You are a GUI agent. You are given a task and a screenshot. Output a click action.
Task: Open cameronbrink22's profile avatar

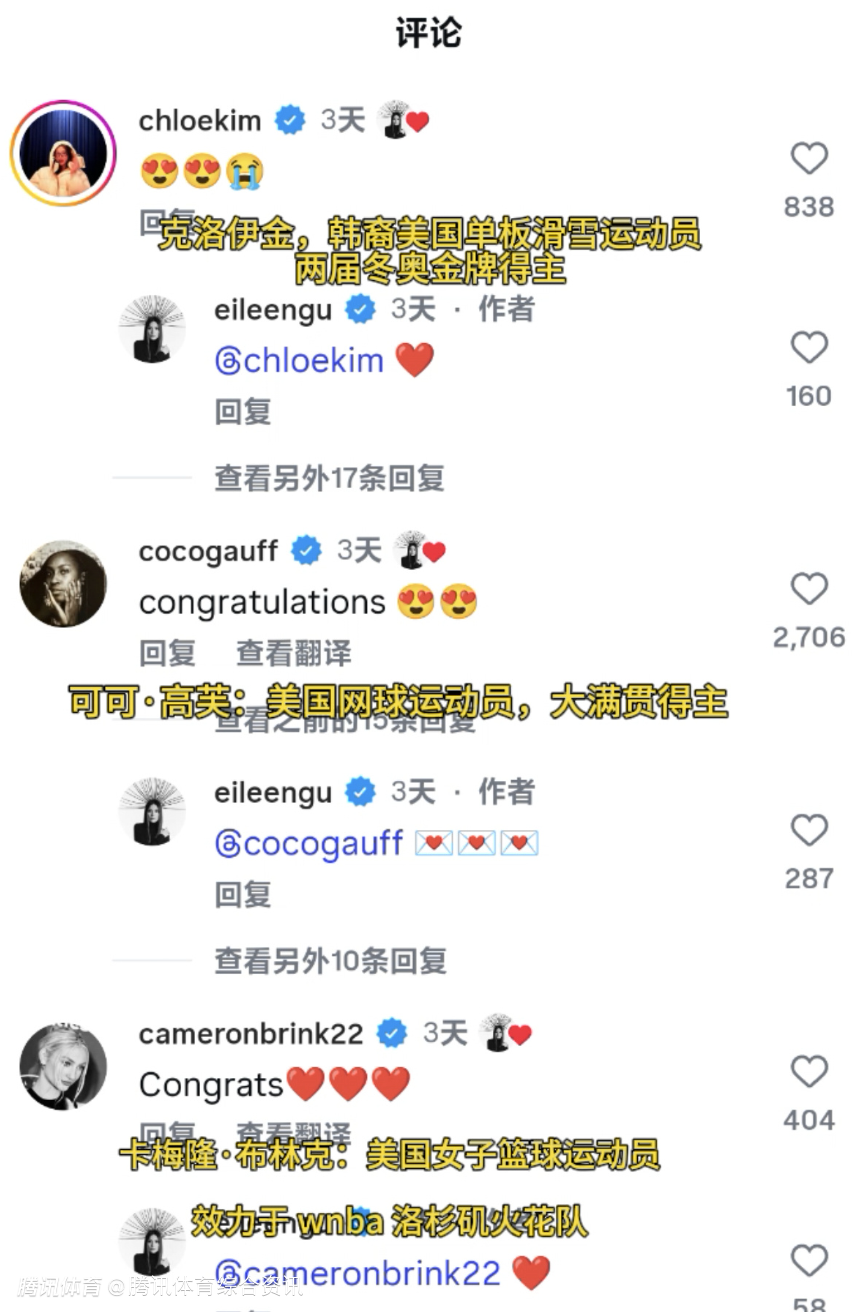(63, 1066)
